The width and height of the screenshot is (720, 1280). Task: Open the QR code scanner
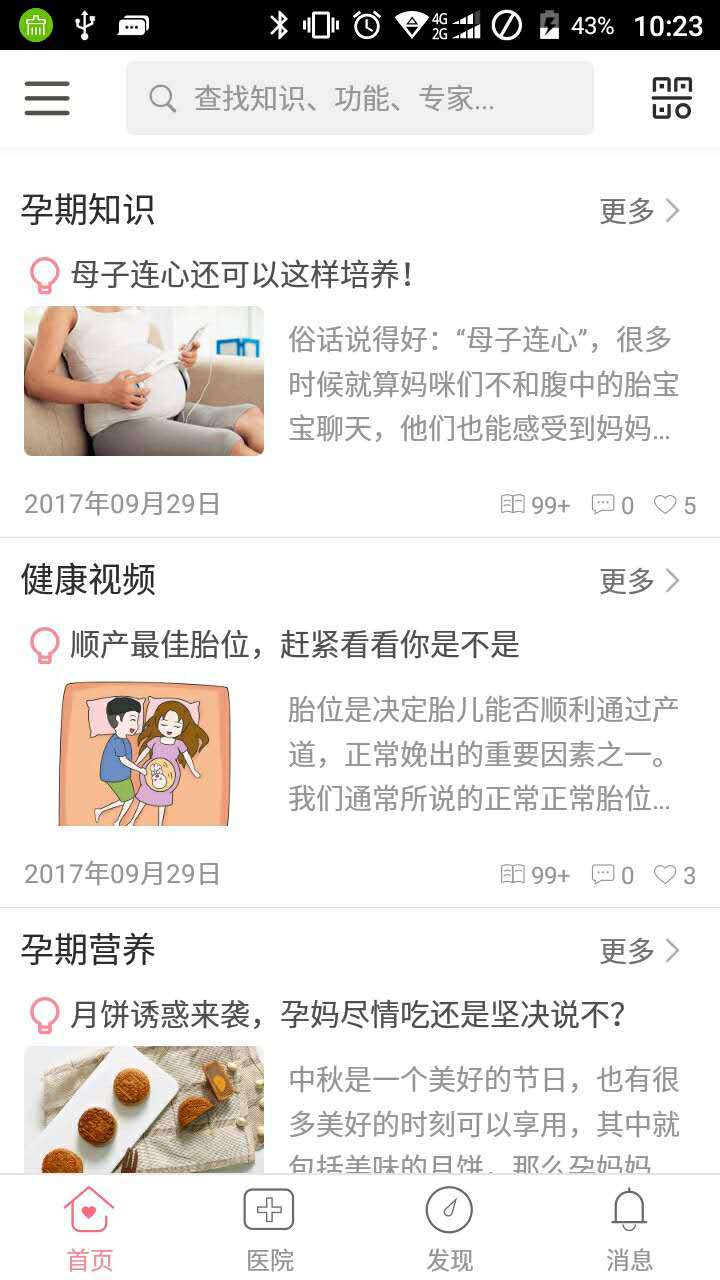tap(672, 98)
